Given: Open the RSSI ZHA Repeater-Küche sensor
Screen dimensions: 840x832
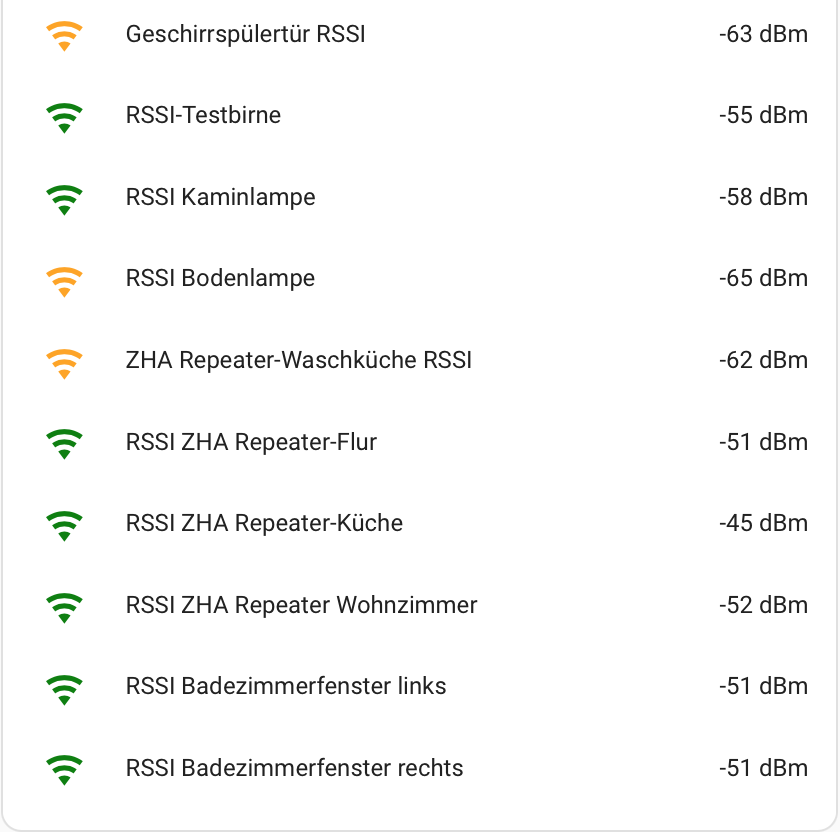Looking at the screenshot, I should coord(265,523).
